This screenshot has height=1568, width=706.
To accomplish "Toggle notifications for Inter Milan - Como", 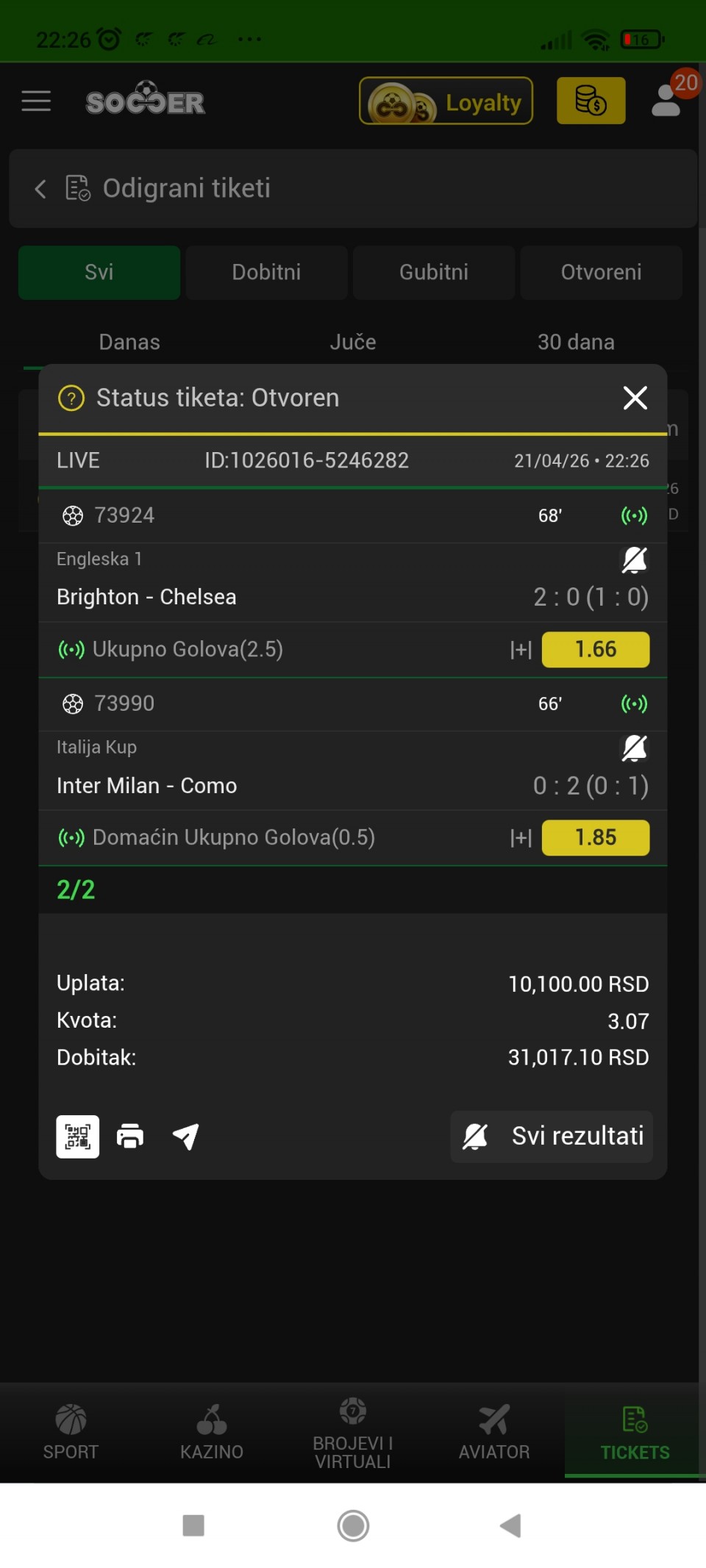I will point(634,748).
